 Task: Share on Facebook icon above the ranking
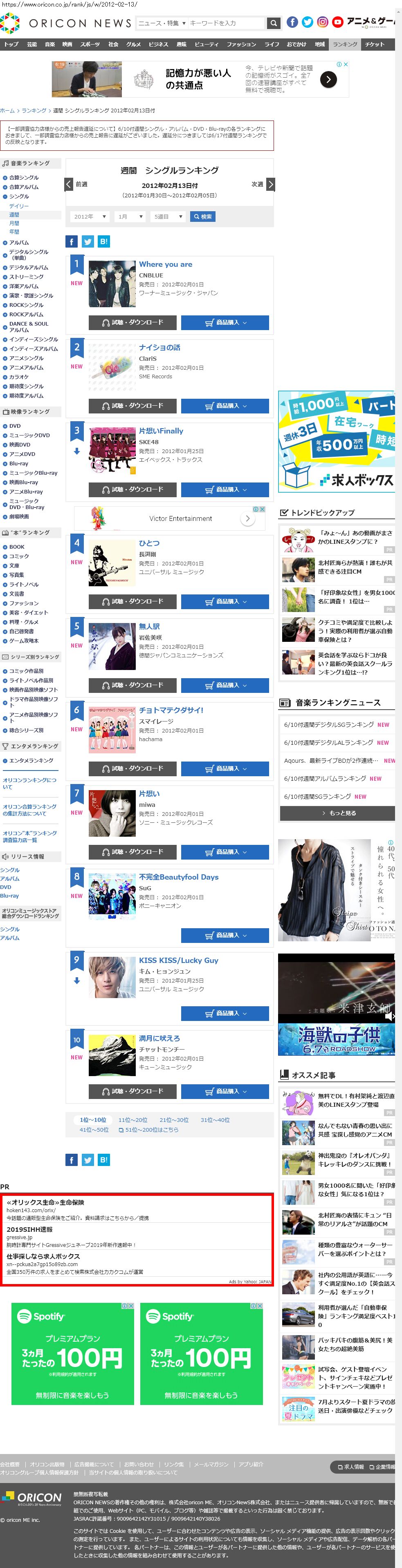71,241
